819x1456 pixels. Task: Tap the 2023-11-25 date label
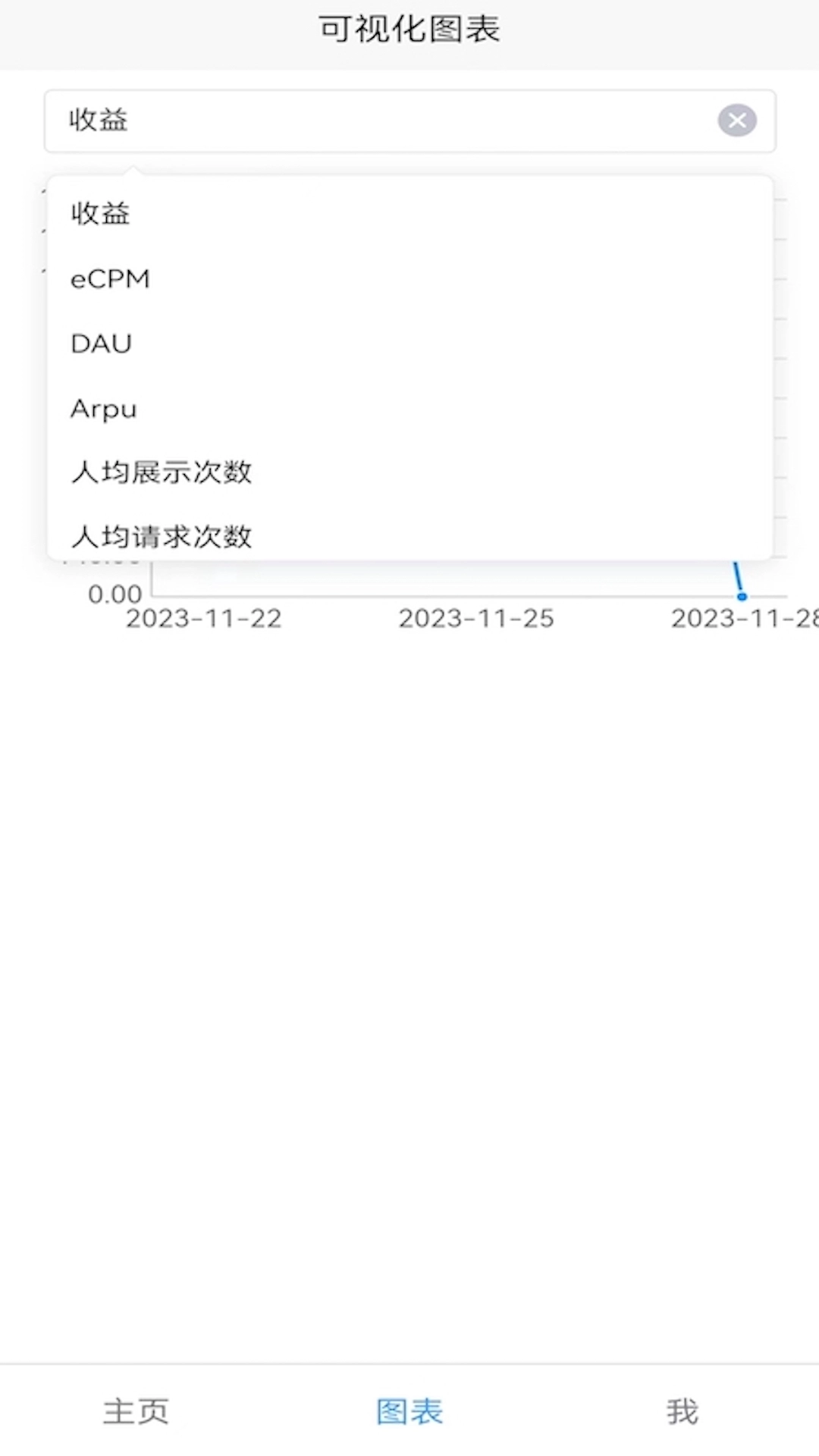coord(475,619)
